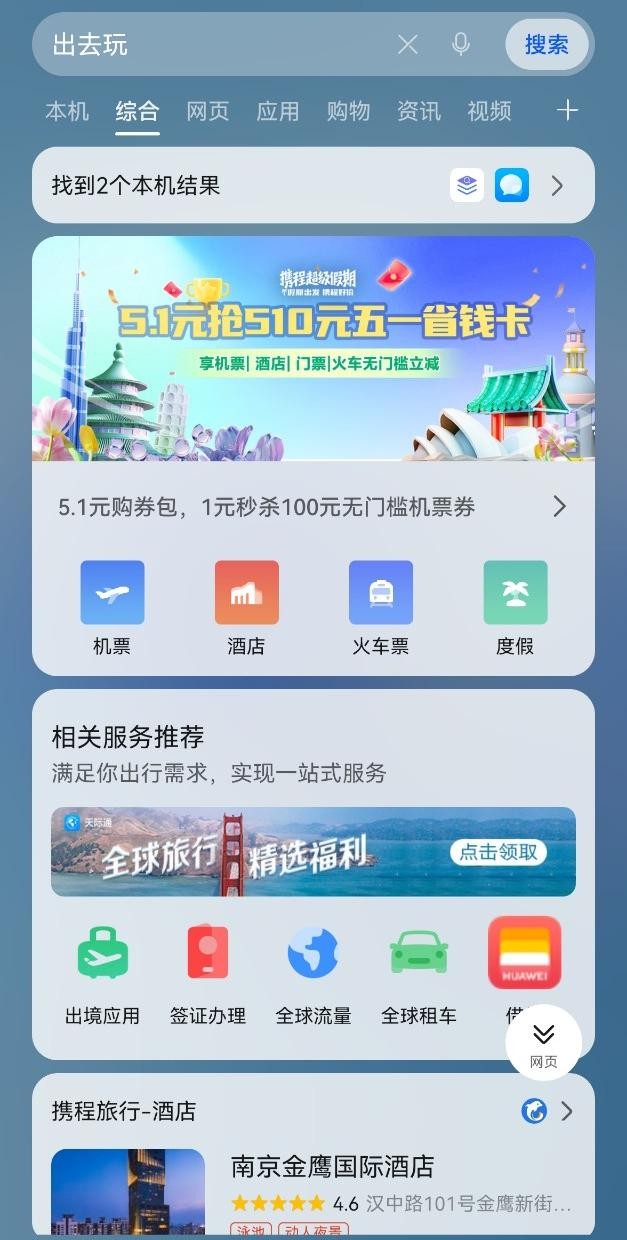Switch to the 网页 tab

(208, 111)
